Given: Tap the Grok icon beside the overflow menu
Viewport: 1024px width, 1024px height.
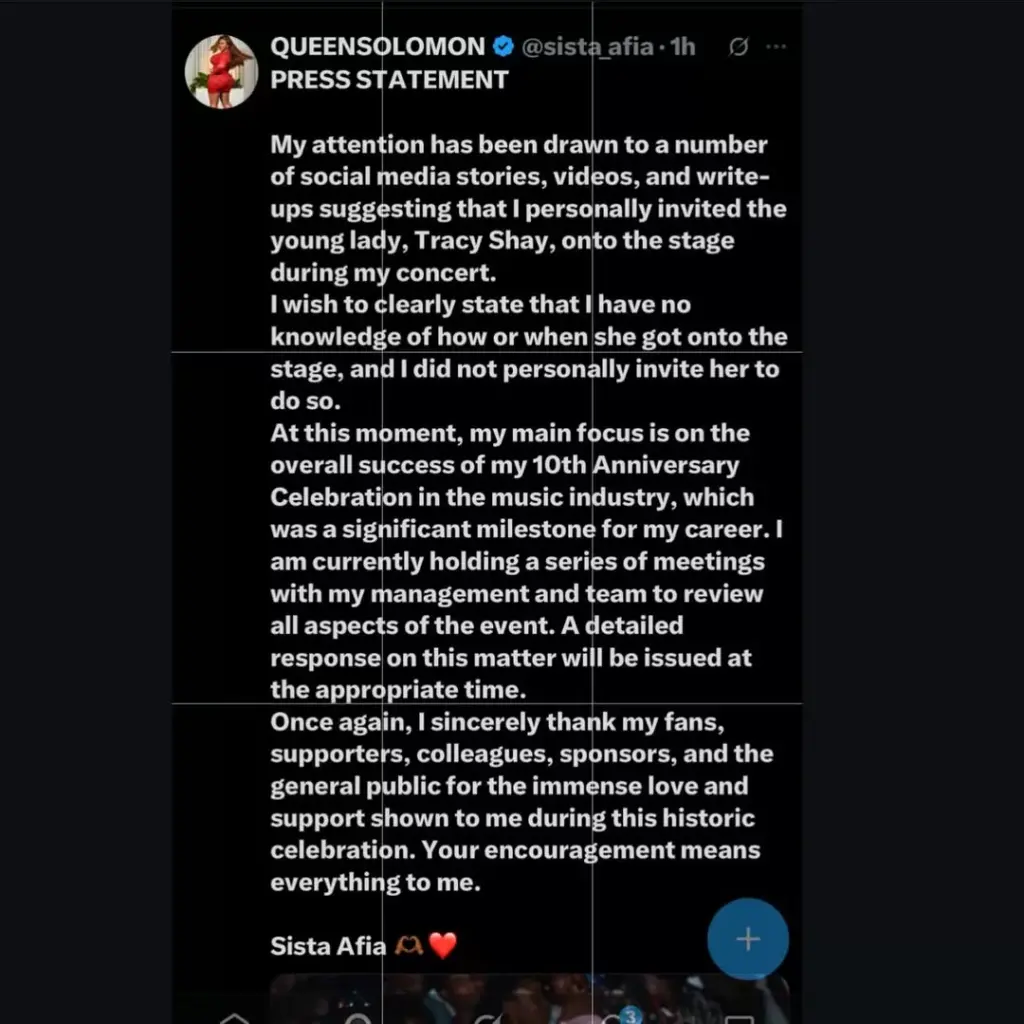Looking at the screenshot, I should click(x=740, y=47).
